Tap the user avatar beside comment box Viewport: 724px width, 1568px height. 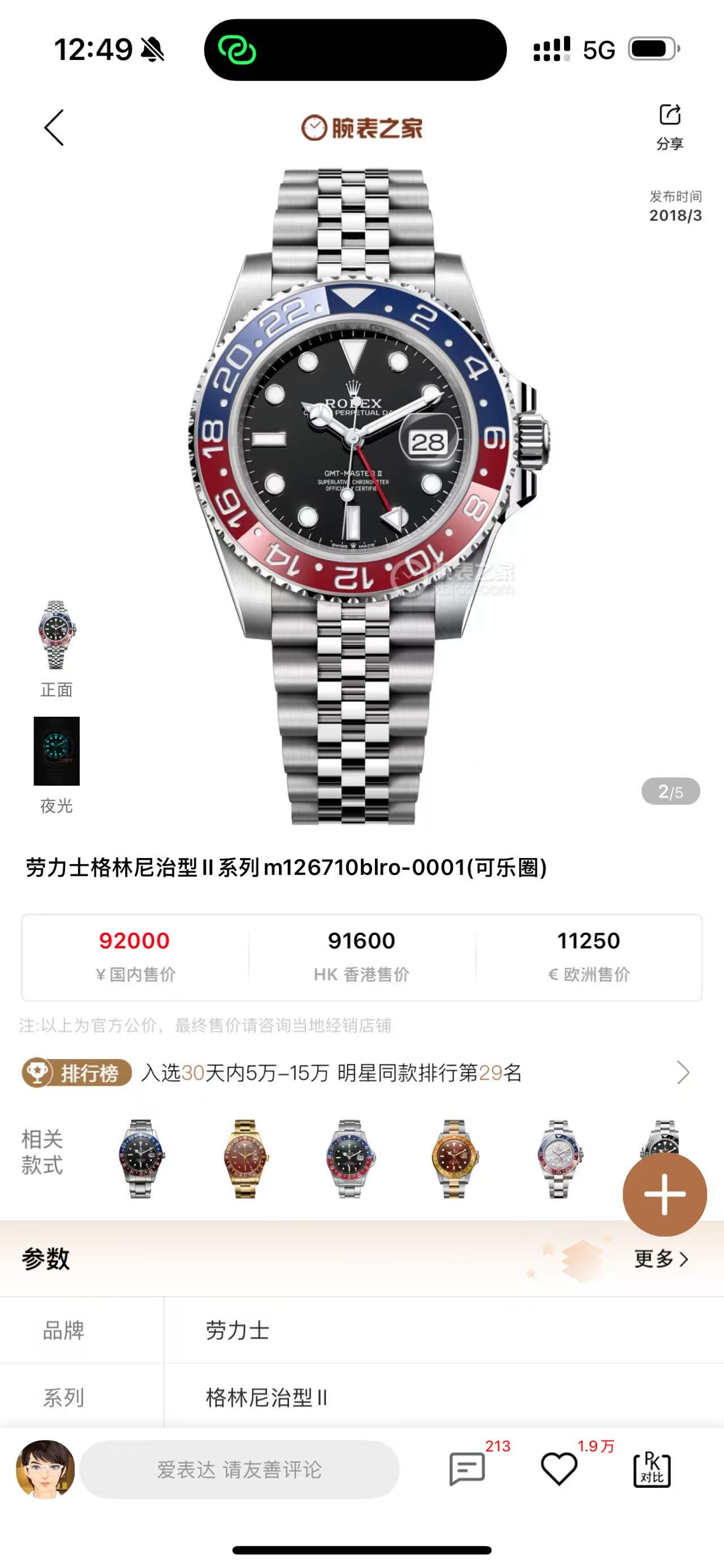(46, 1470)
